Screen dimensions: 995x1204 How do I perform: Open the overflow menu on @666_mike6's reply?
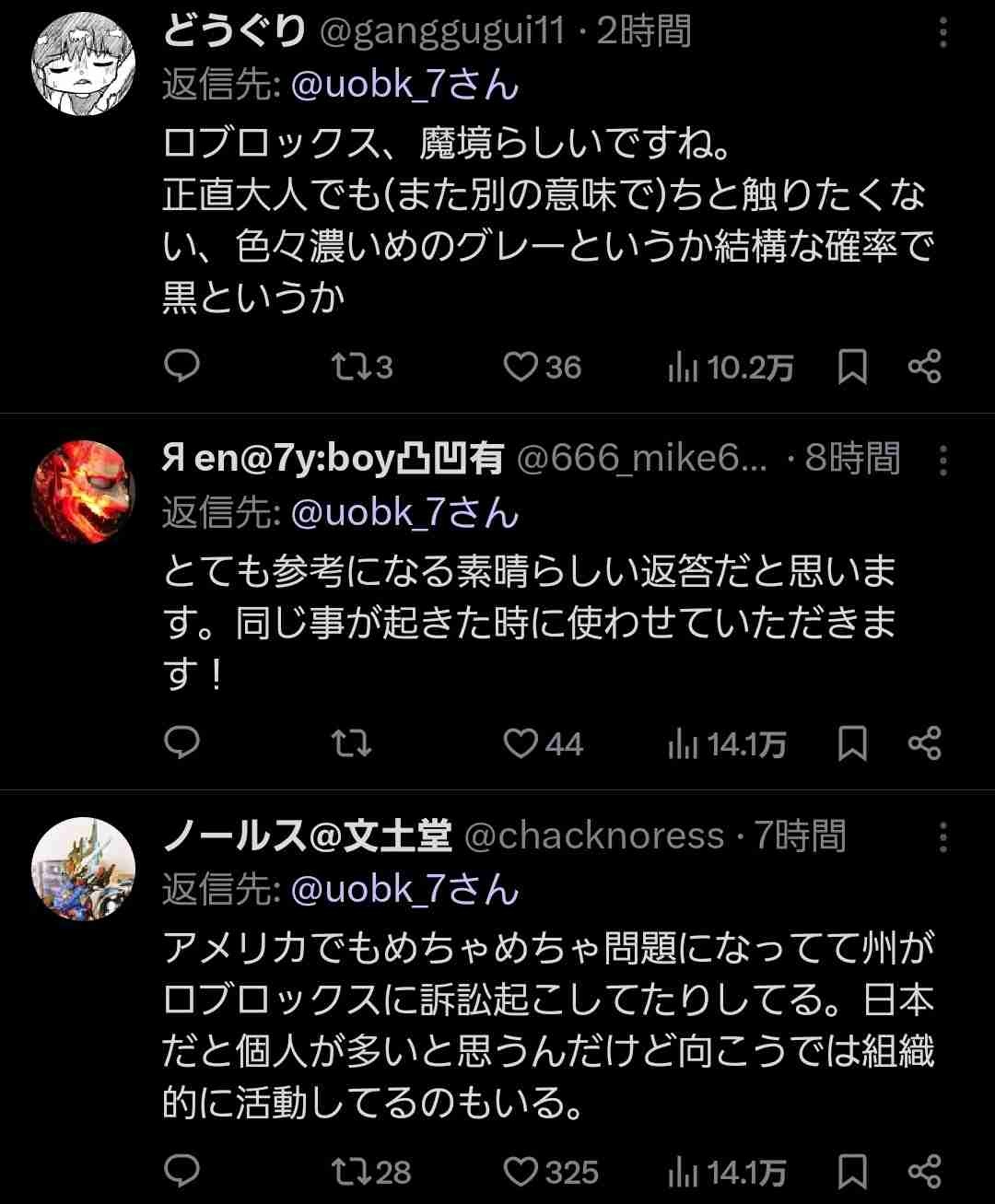pos(942,459)
